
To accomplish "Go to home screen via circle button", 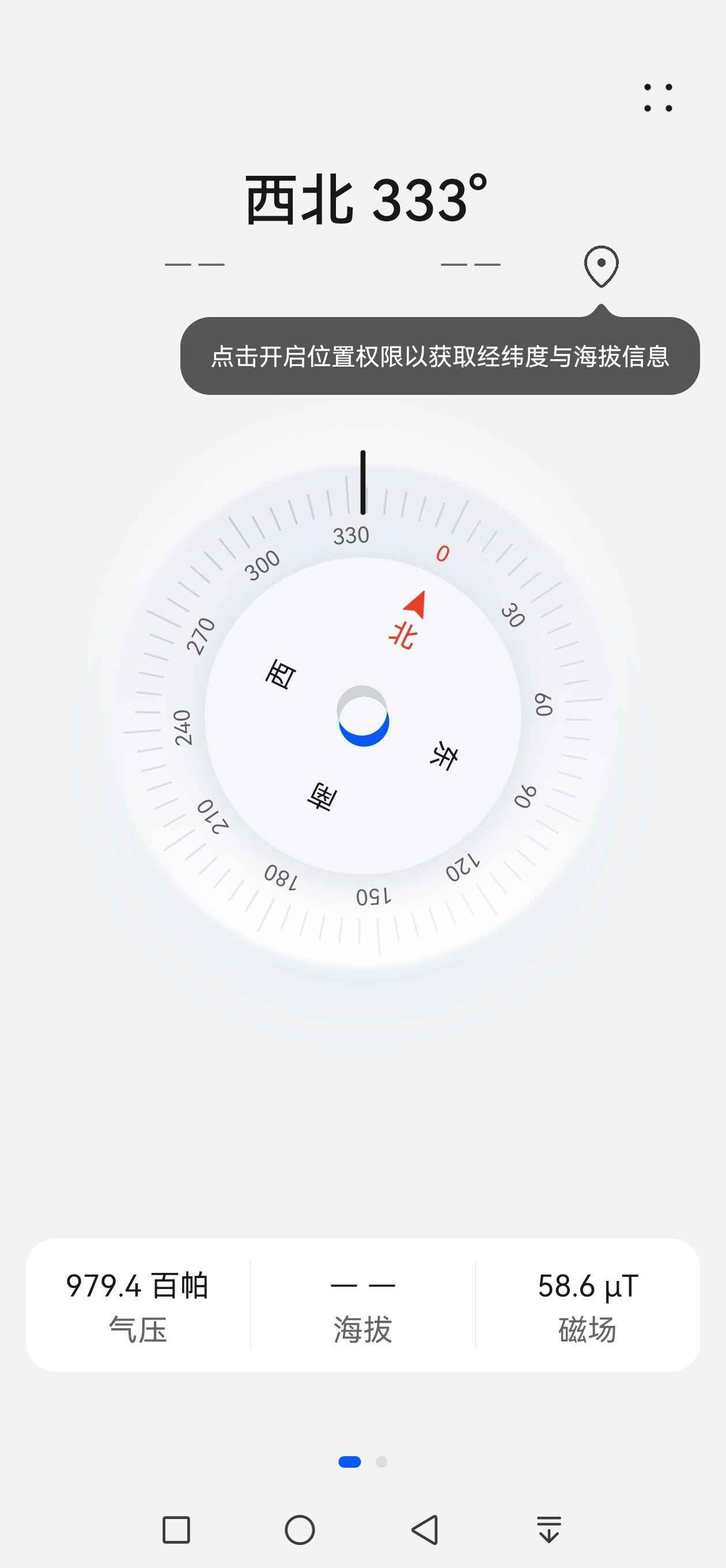I will coord(300,1529).
